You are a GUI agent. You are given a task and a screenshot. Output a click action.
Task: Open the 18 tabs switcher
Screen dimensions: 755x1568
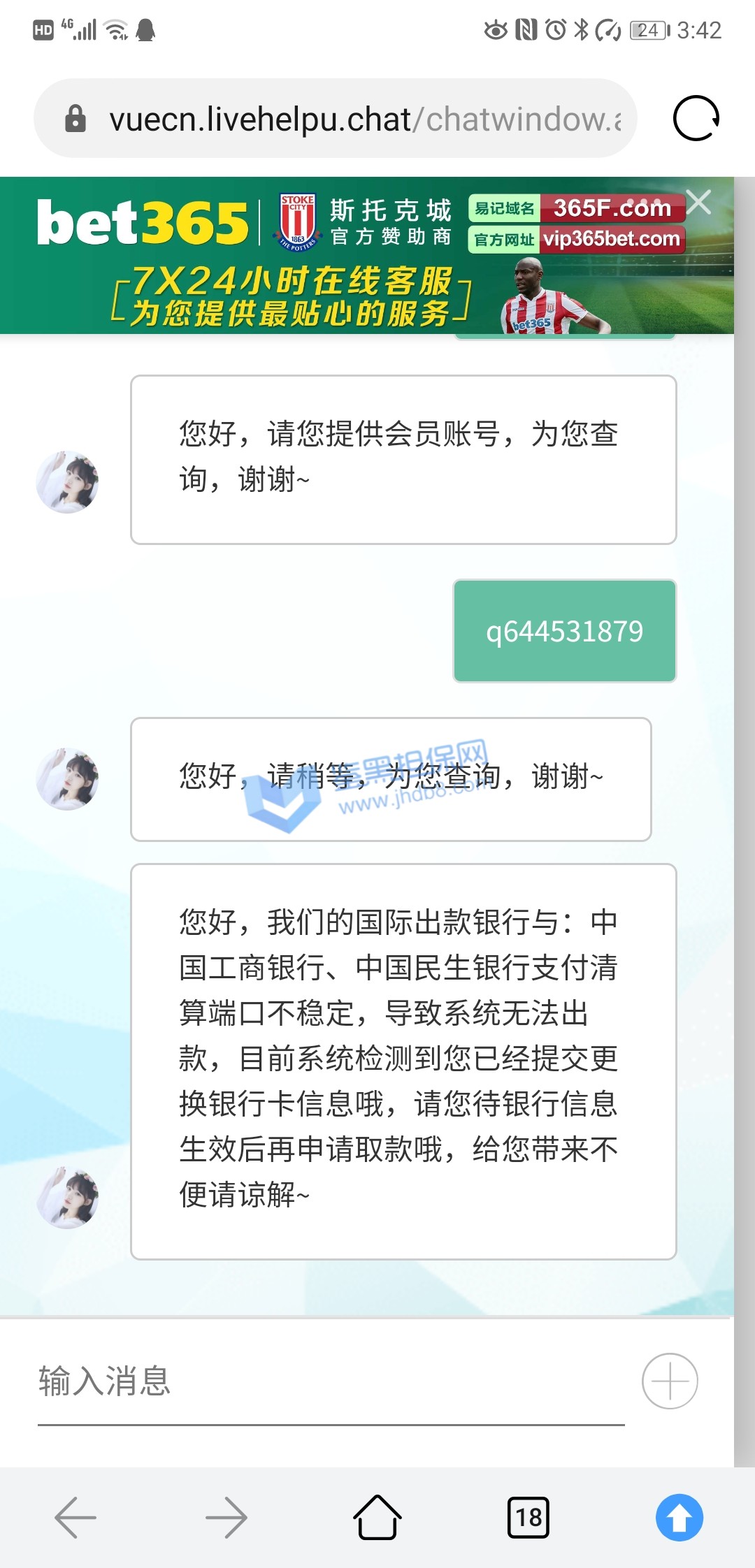[x=528, y=1518]
